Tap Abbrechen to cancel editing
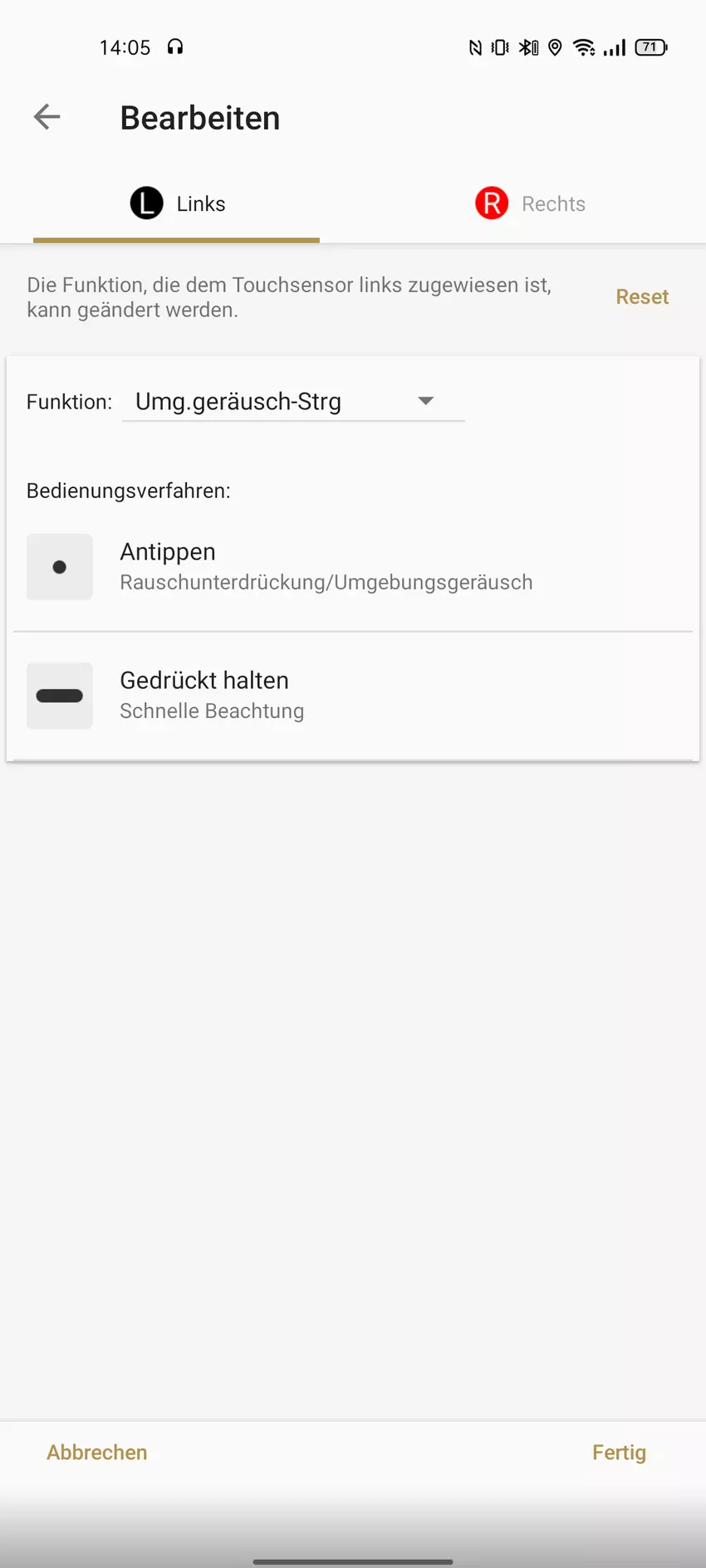The image size is (706, 1568). click(97, 1452)
